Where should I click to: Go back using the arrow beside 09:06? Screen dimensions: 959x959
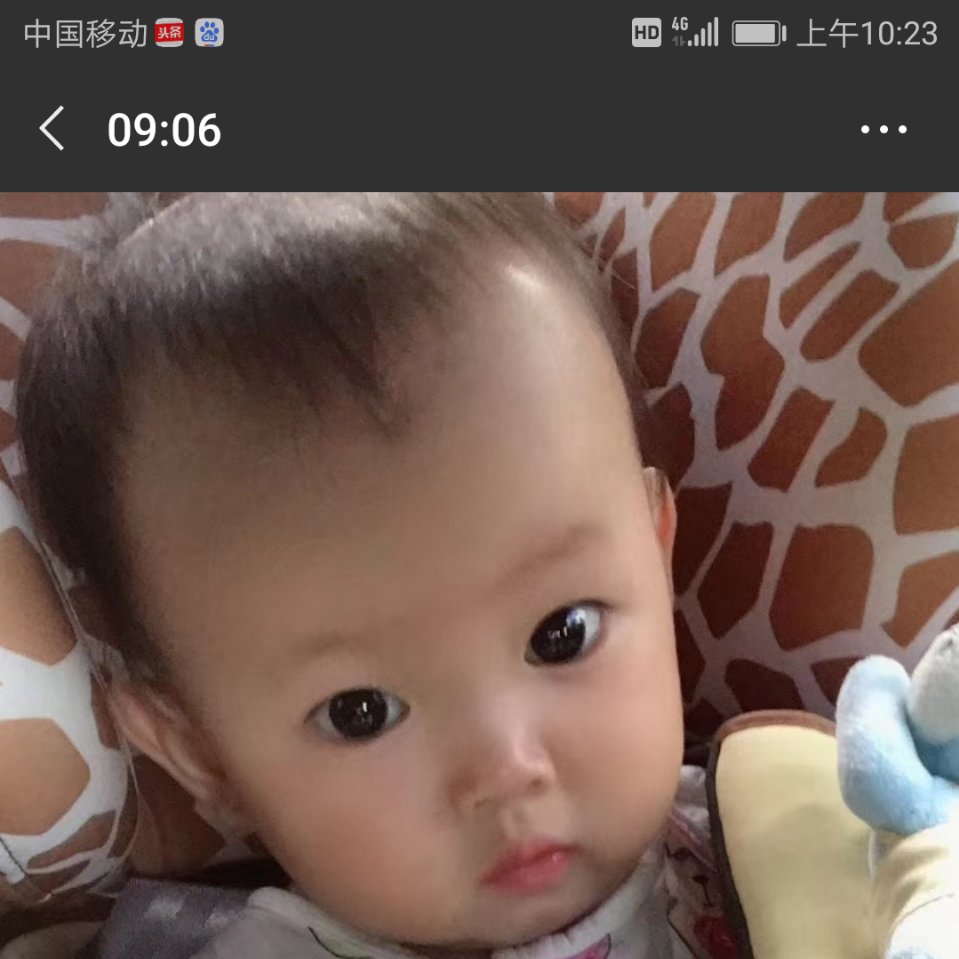[52, 129]
